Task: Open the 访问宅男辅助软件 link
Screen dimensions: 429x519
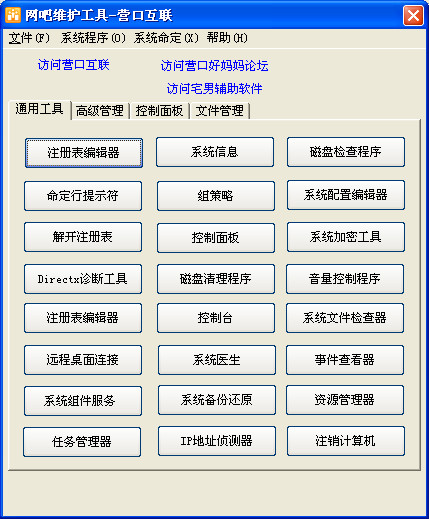Action: (214, 89)
